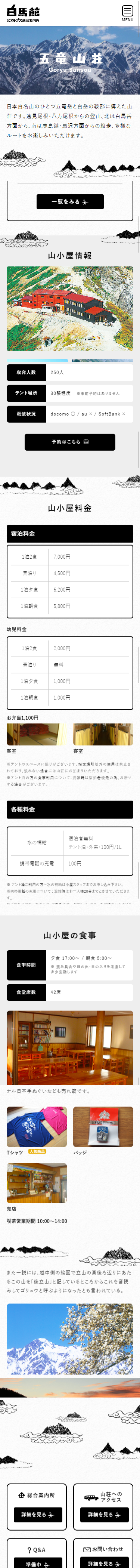Tap the 一覧をみる button
Screen dimensions: 140x1568
coord(70,202)
